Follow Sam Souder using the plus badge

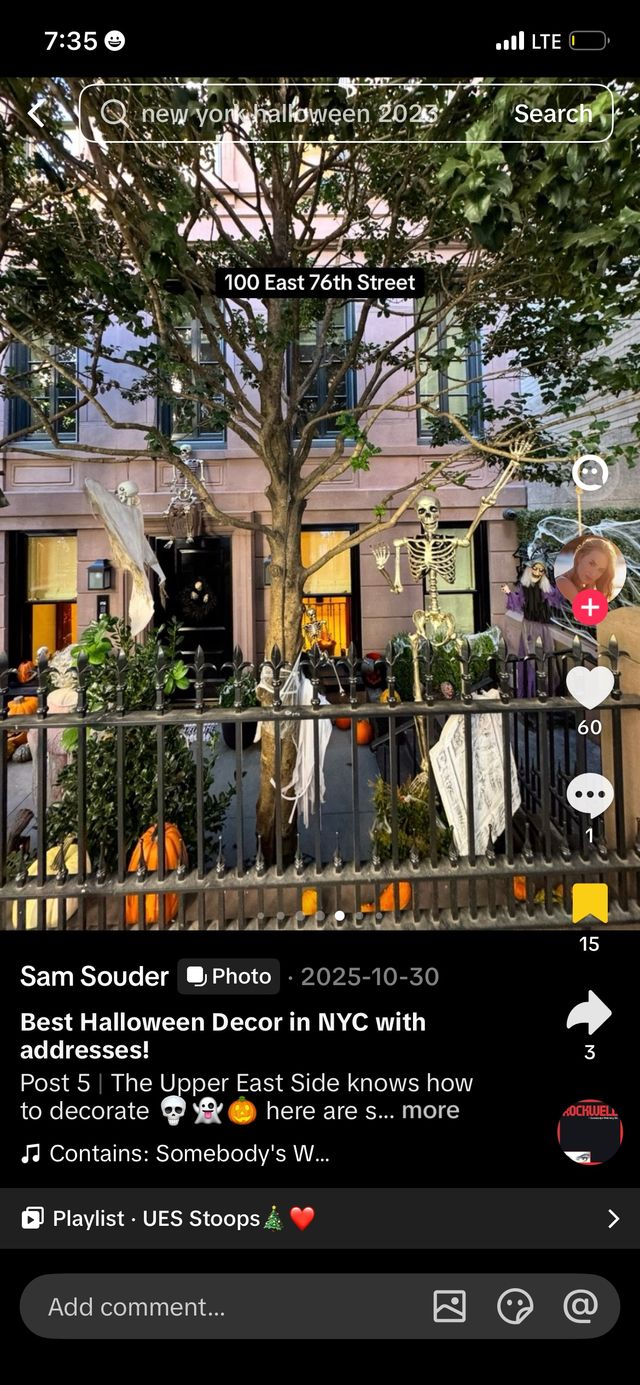click(x=590, y=607)
